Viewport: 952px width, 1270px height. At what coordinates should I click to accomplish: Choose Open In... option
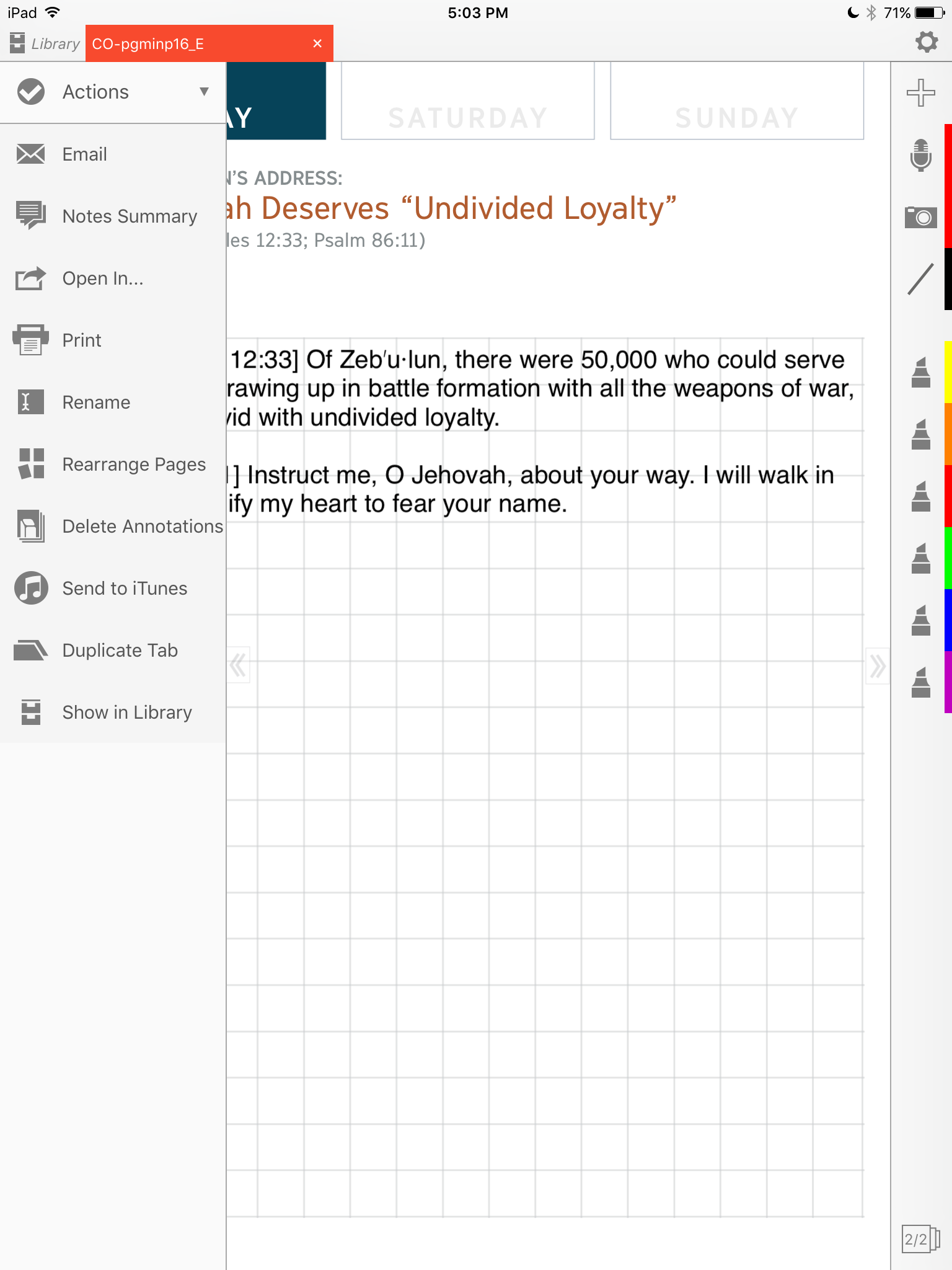(x=103, y=278)
